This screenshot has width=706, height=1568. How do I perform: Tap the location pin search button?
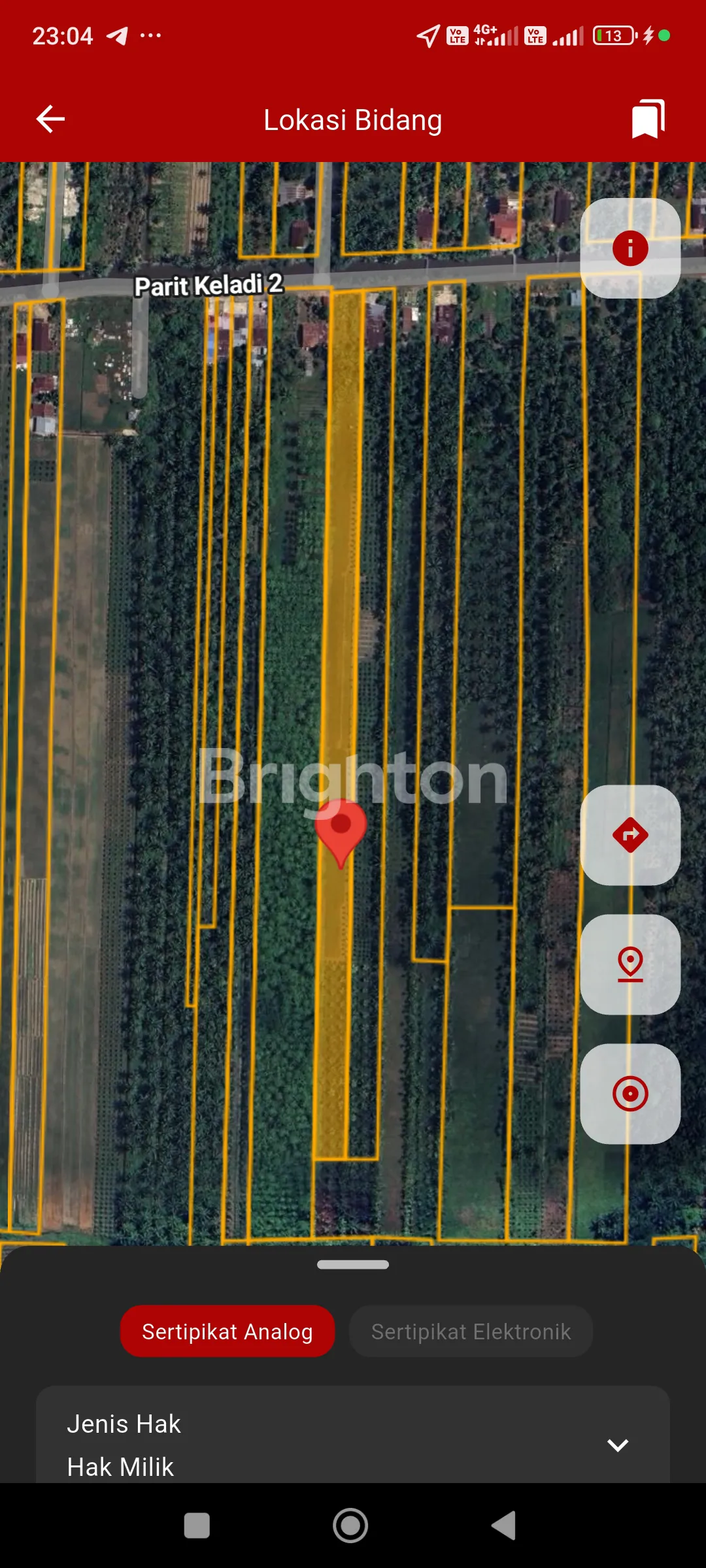point(630,964)
